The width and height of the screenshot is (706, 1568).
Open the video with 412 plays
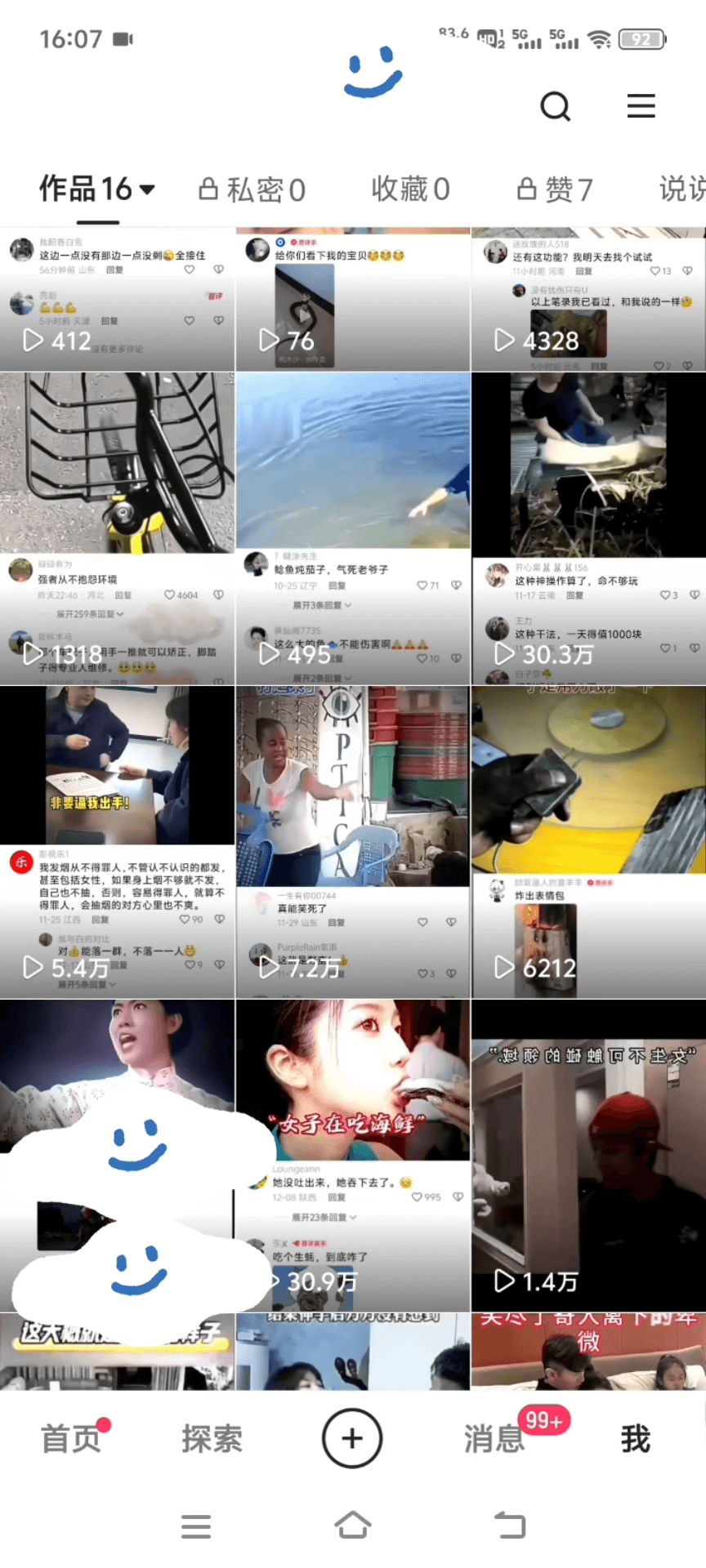point(118,301)
